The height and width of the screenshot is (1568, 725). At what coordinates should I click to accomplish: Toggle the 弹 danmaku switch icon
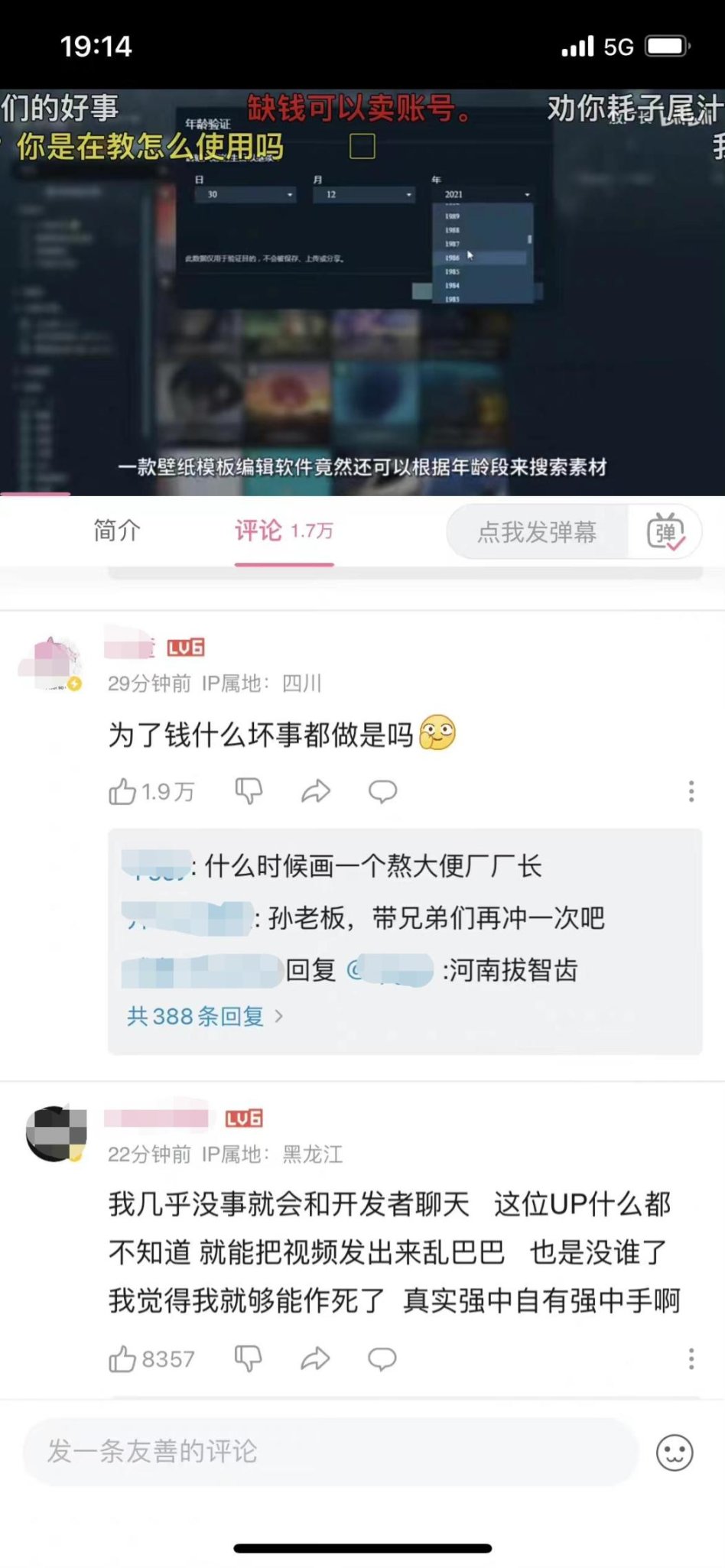pyautogui.click(x=665, y=532)
